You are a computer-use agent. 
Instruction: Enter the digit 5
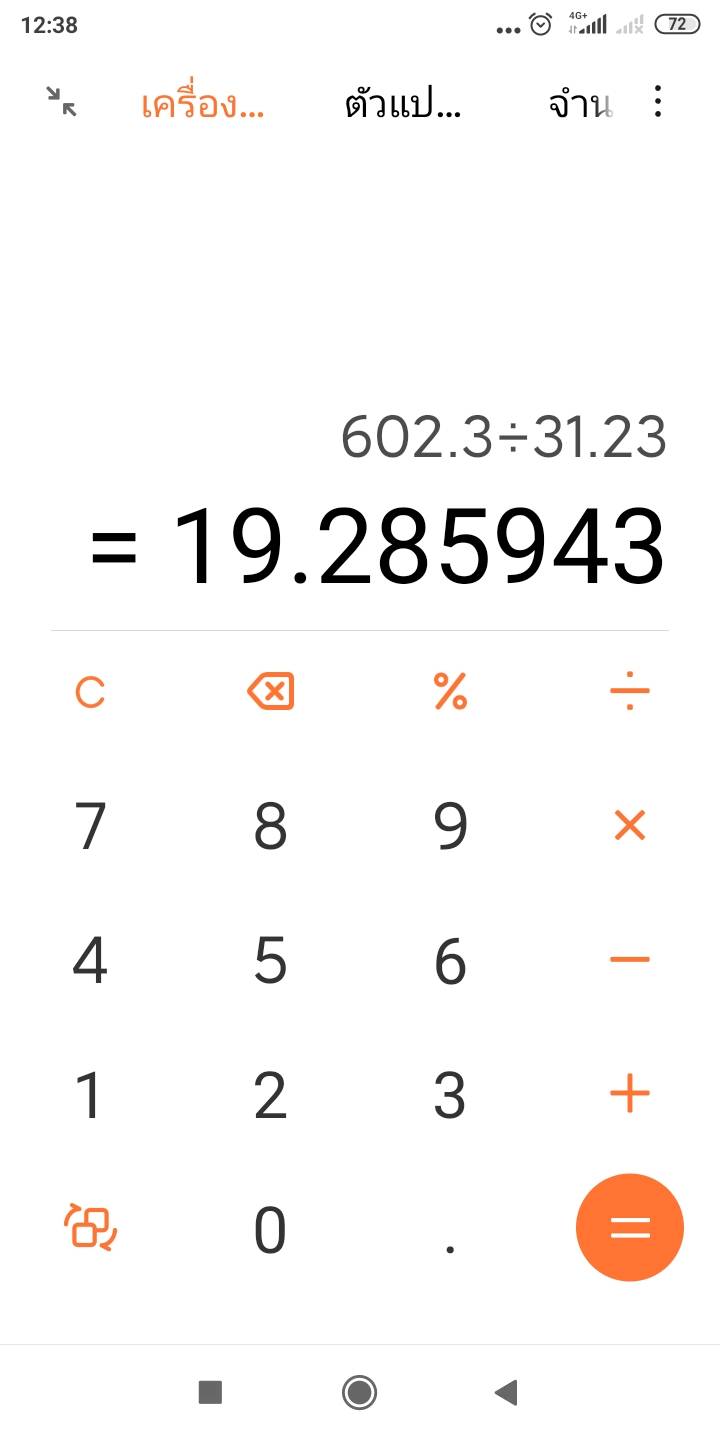pyautogui.click(x=270, y=960)
